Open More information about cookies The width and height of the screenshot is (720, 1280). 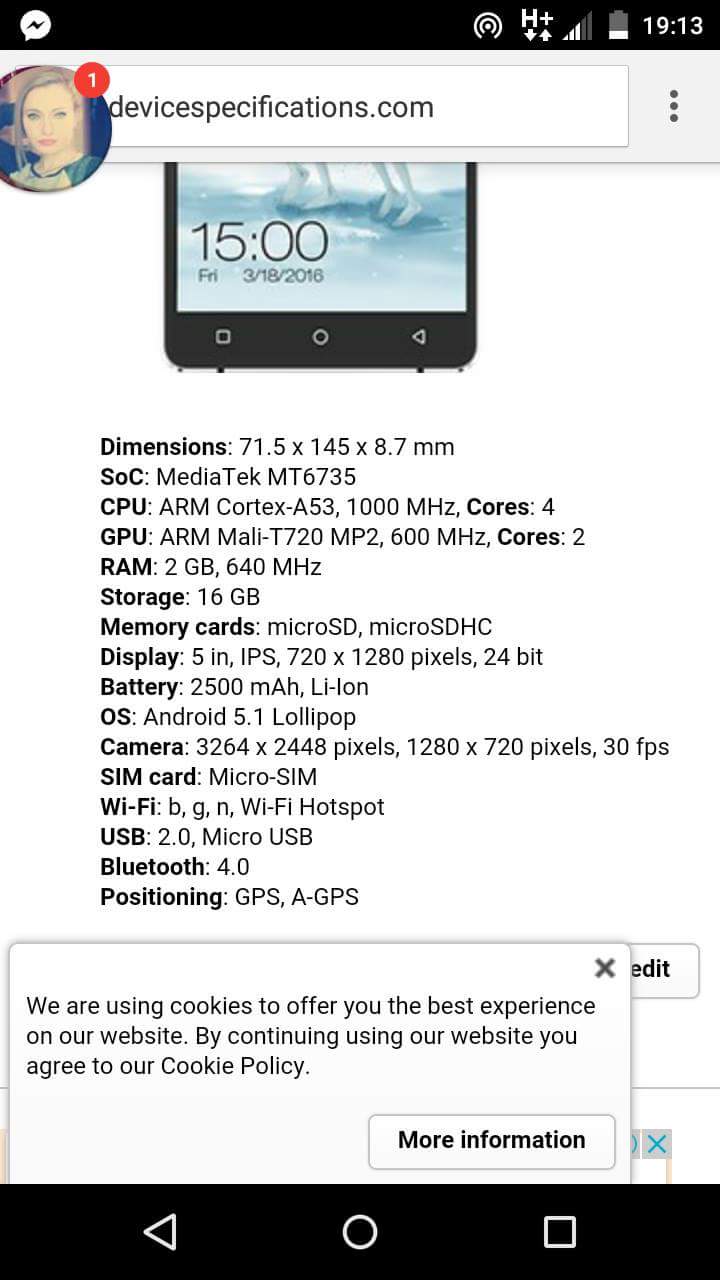491,1140
